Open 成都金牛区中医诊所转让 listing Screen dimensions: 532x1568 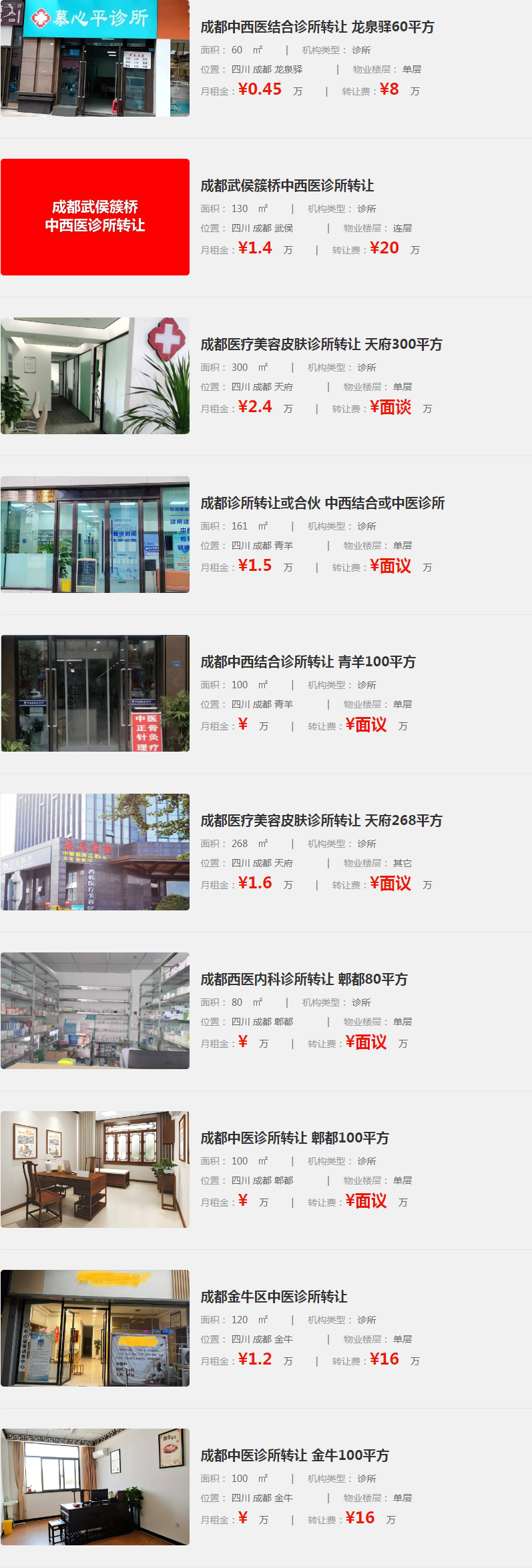pyautogui.click(x=274, y=1297)
